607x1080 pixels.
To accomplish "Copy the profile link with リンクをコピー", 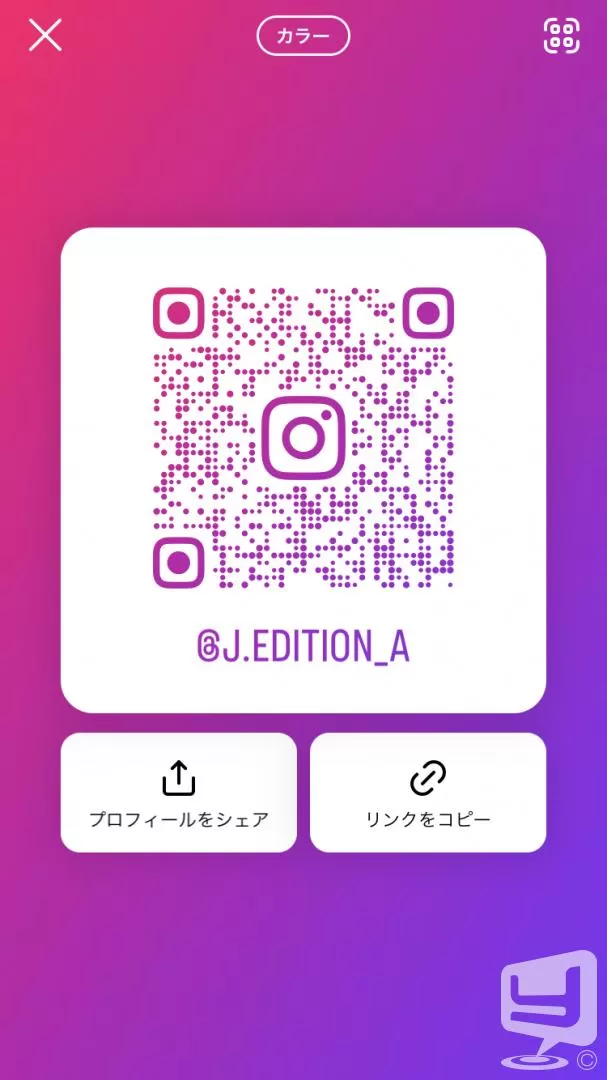I will click(x=428, y=792).
